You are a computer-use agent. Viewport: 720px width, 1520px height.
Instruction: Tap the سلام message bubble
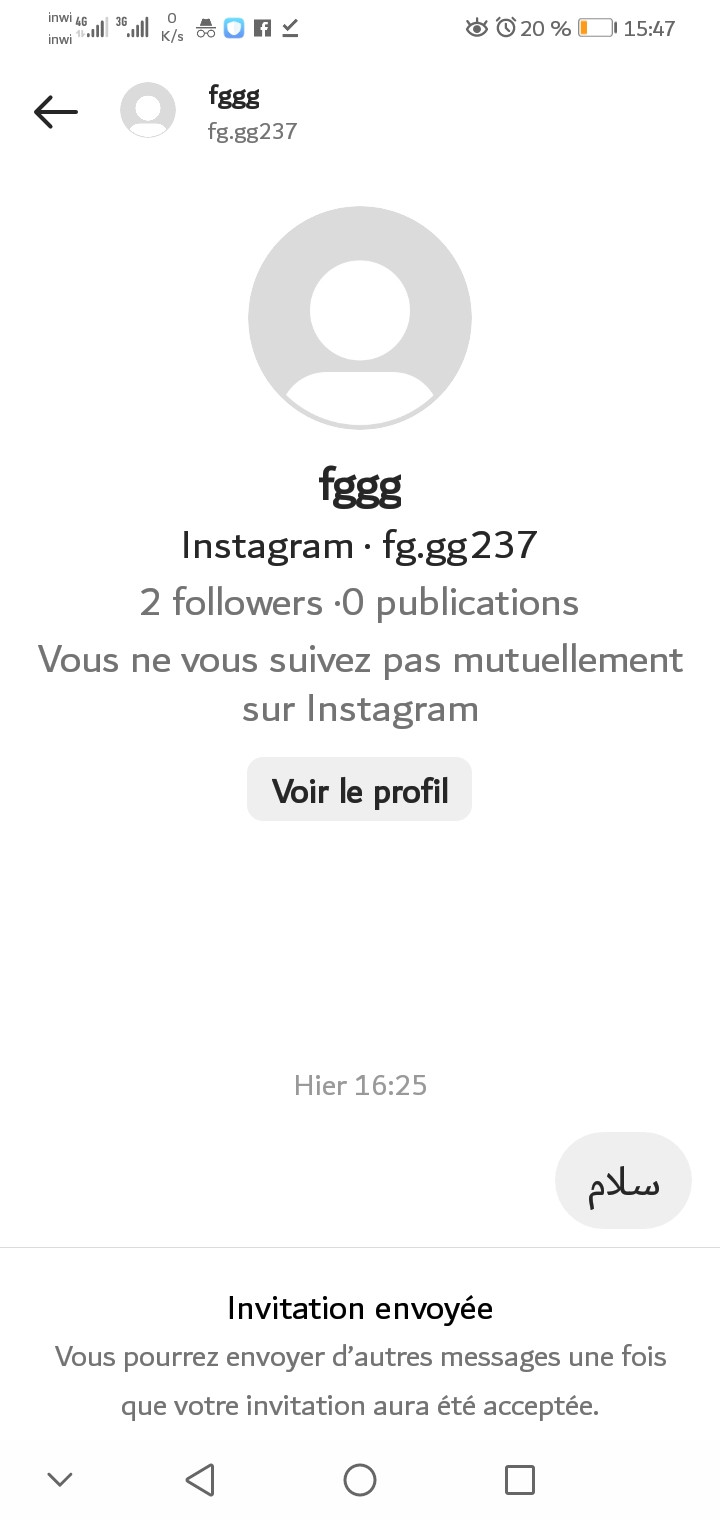(x=623, y=1181)
